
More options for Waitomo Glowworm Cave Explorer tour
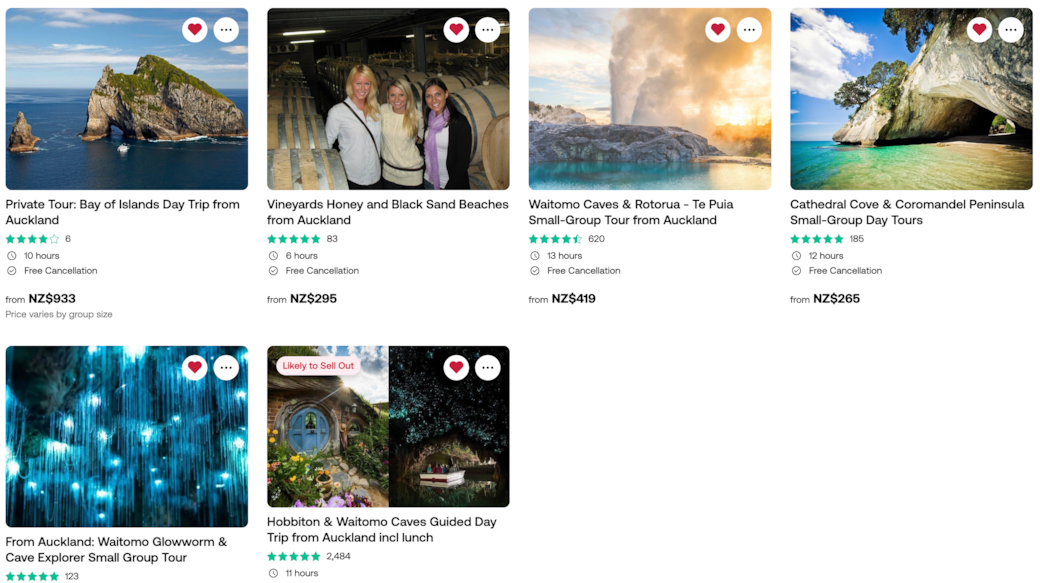click(227, 368)
